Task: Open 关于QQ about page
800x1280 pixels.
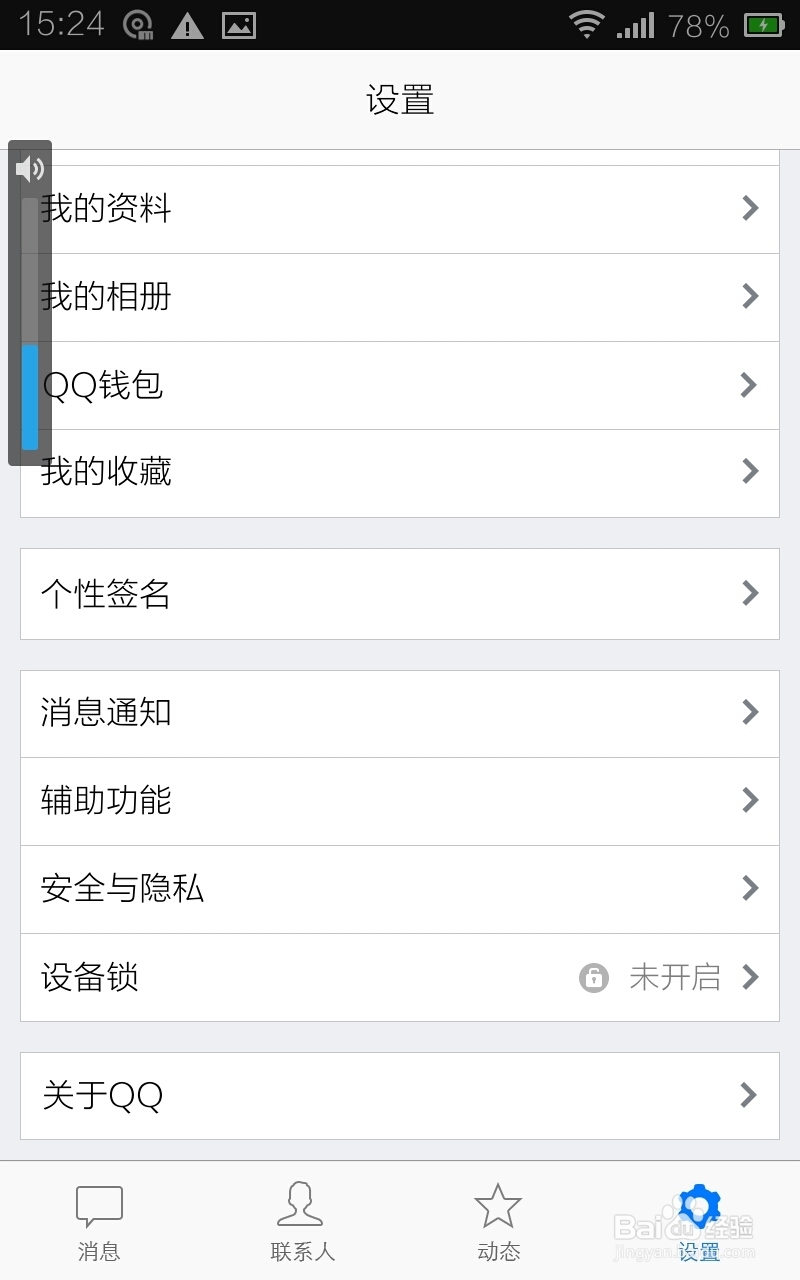Action: click(400, 1096)
